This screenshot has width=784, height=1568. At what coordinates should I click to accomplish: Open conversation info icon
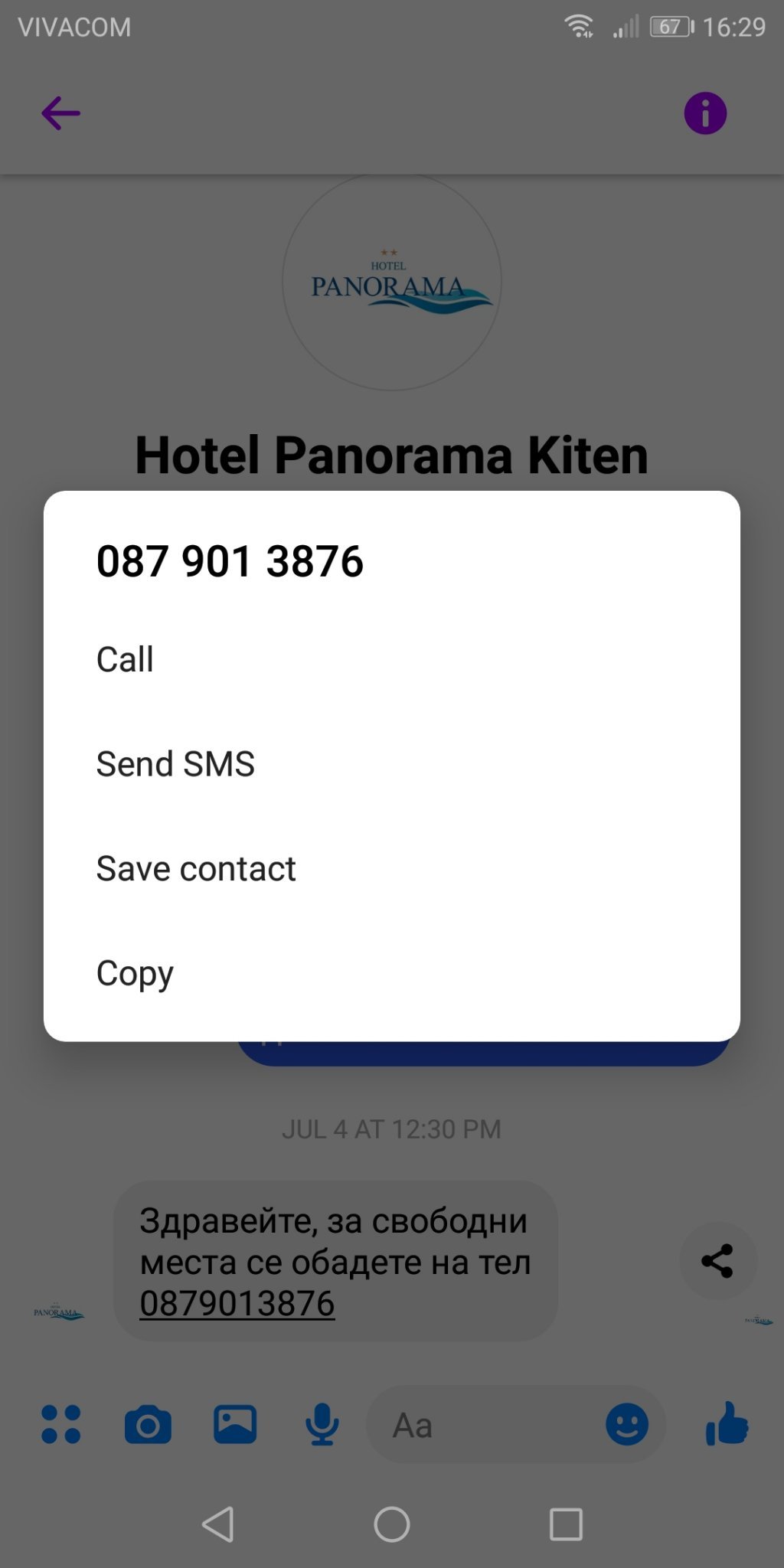click(x=704, y=114)
